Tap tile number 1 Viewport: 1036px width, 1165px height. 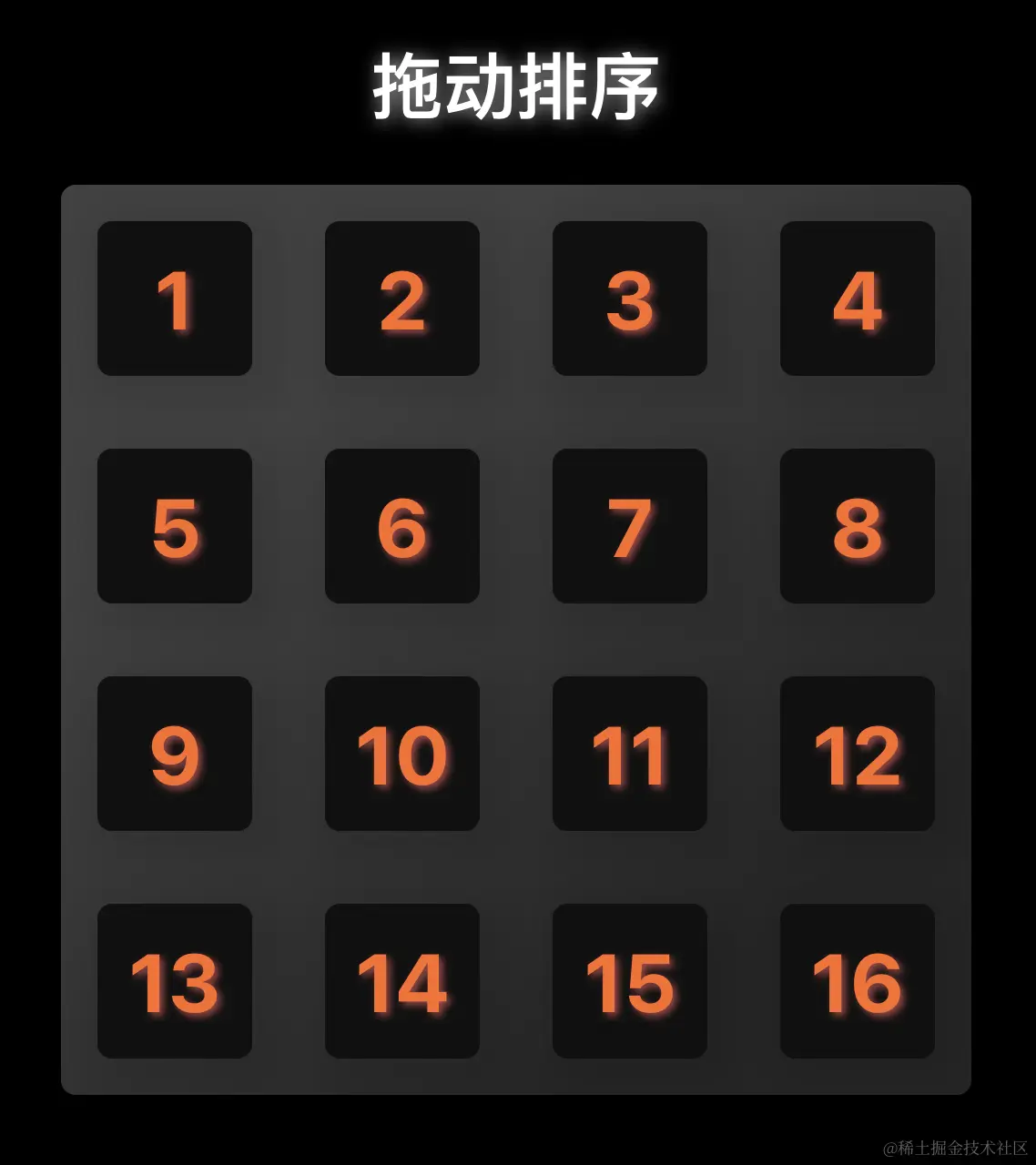point(175,299)
